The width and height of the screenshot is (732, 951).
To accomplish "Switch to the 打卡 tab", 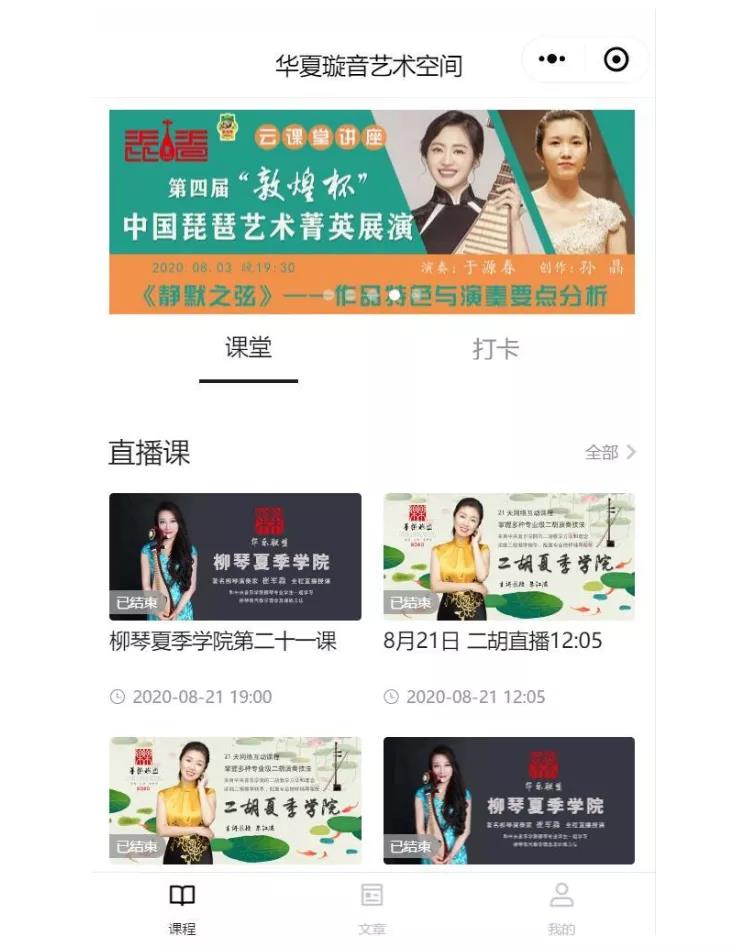I will click(495, 350).
